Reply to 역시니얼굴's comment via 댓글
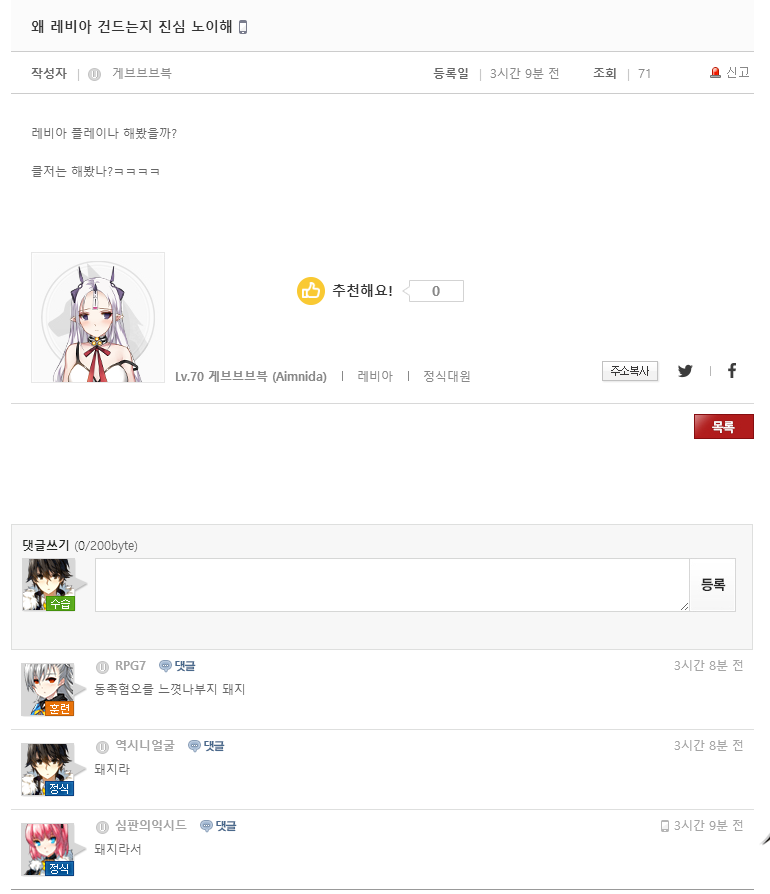 [x=206, y=746]
